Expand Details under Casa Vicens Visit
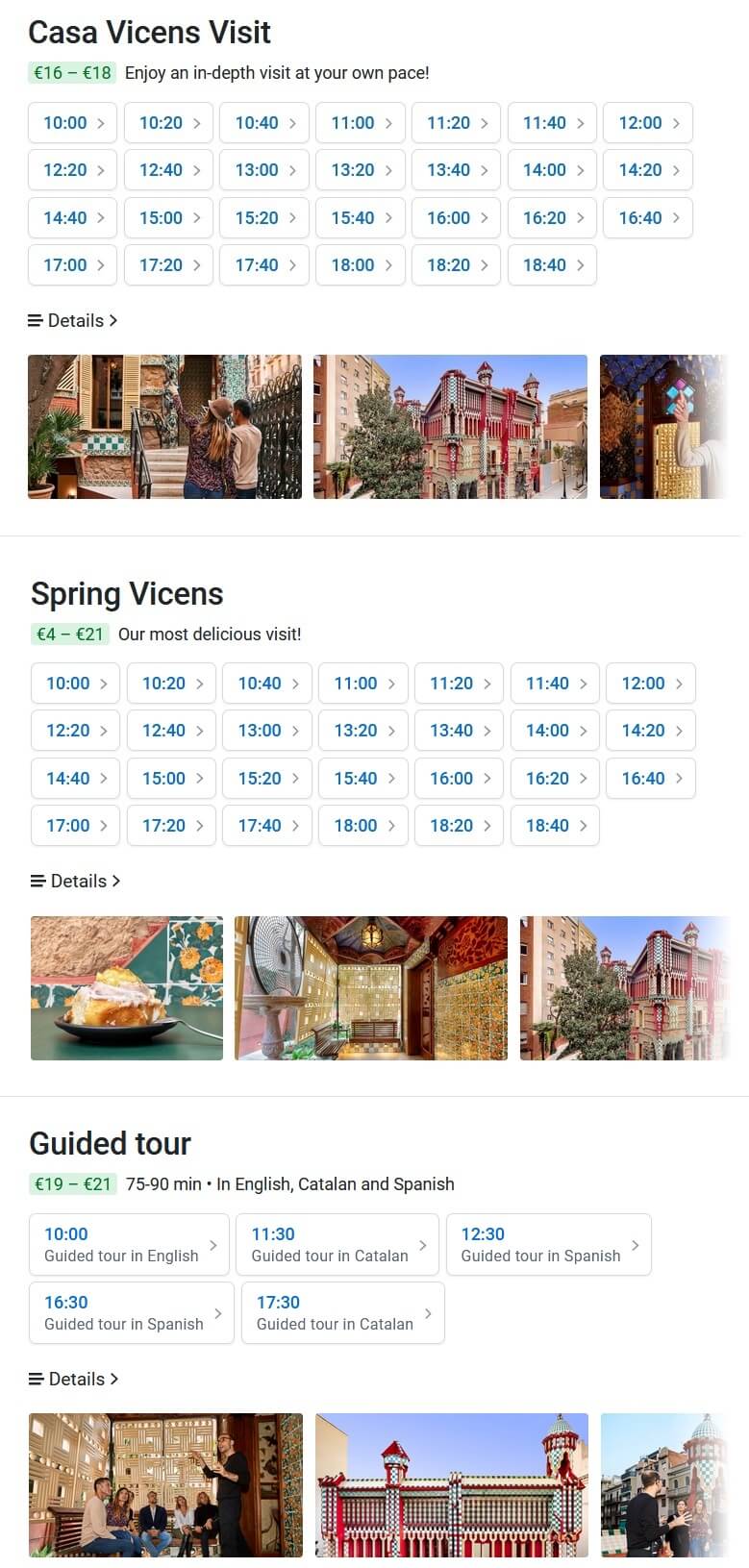Image resolution: width=749 pixels, height=1568 pixels. click(73, 321)
